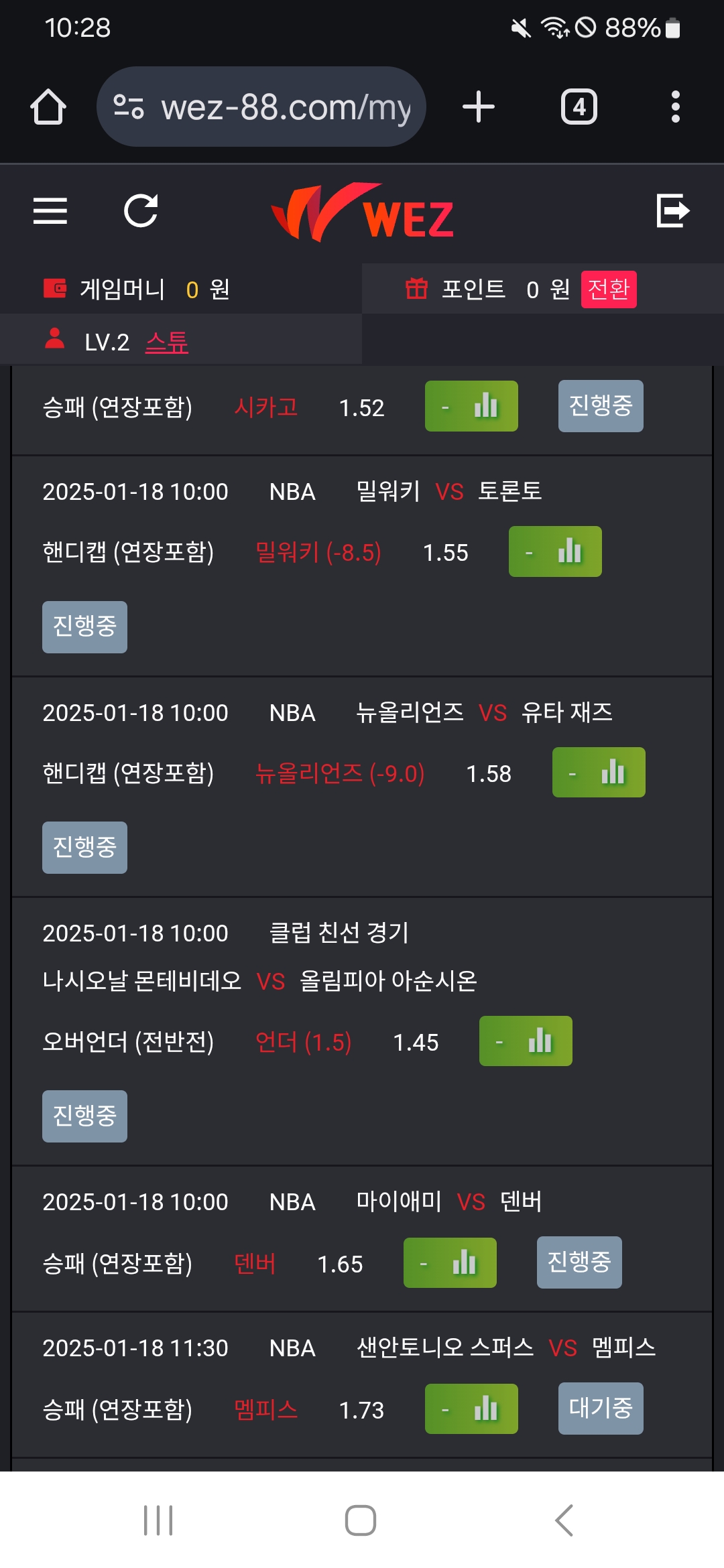
Task: Open stats chart for 멤피스 1.73 bet
Action: click(x=471, y=1409)
